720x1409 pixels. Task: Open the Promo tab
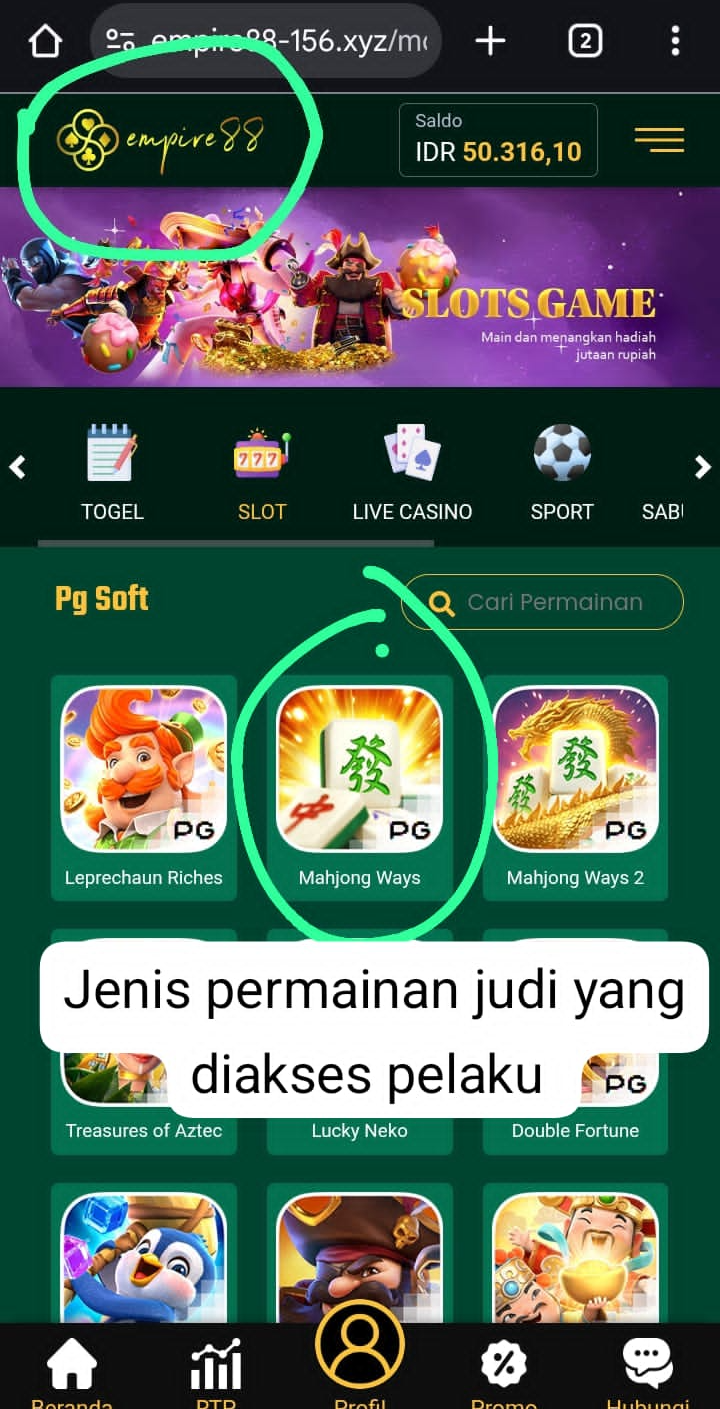coord(504,1370)
